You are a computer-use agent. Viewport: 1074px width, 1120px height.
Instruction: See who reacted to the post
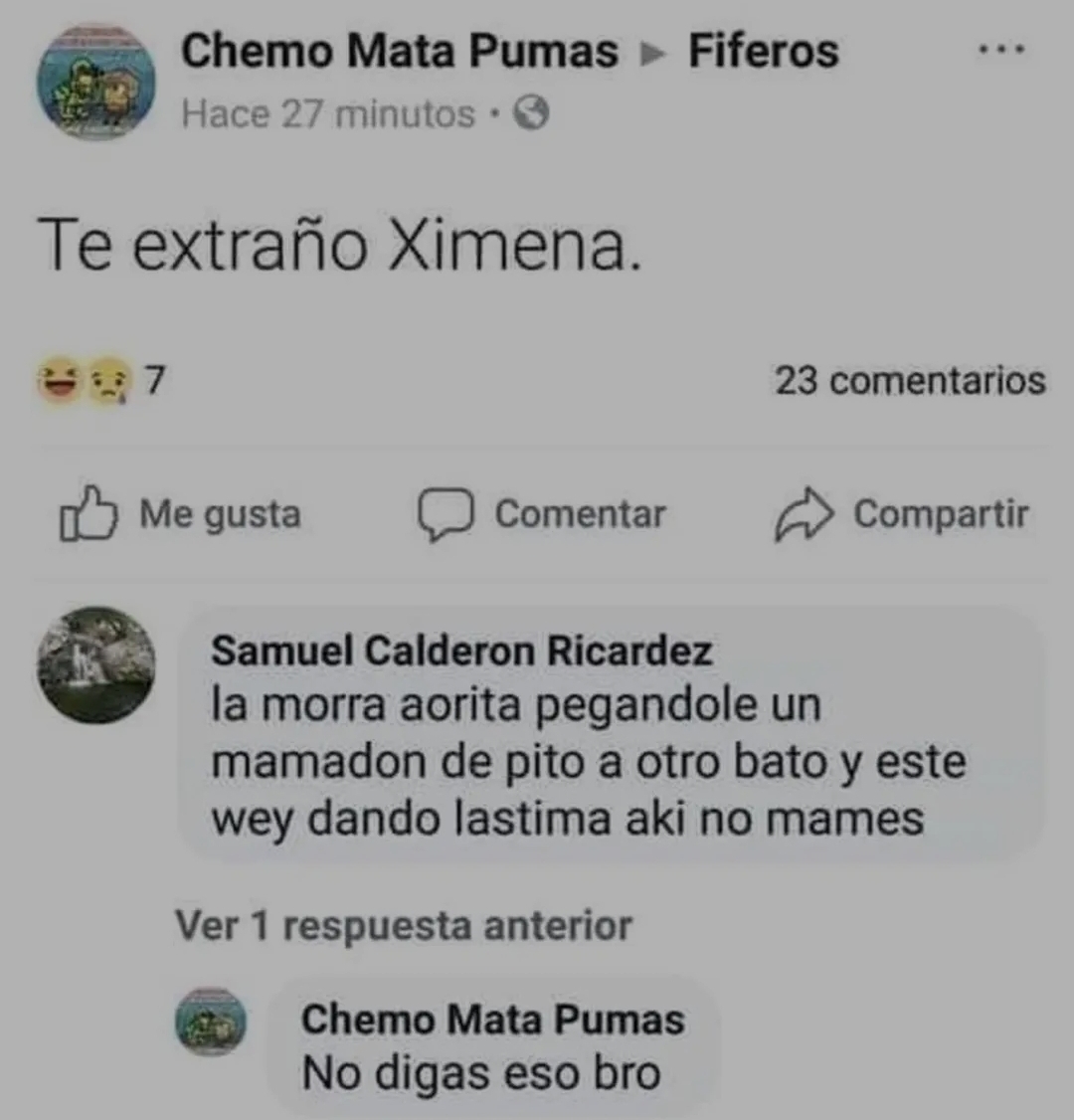click(99, 380)
